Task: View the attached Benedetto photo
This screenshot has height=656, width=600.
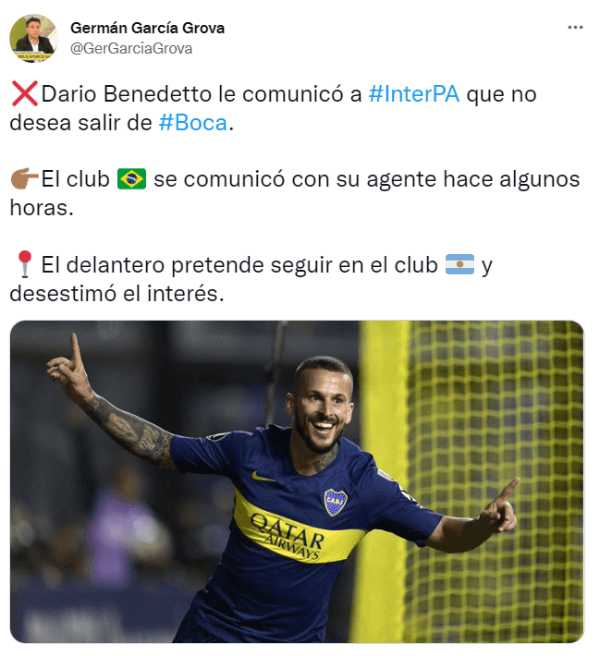Action: (297, 481)
